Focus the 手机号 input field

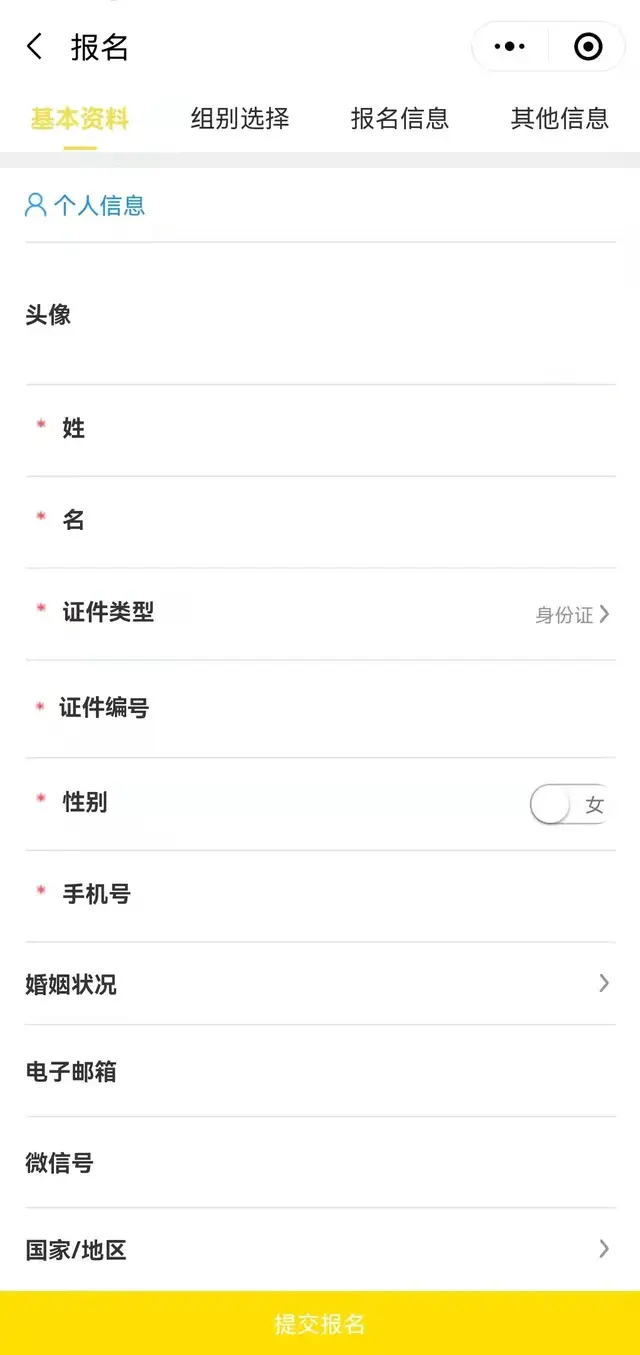pos(320,896)
